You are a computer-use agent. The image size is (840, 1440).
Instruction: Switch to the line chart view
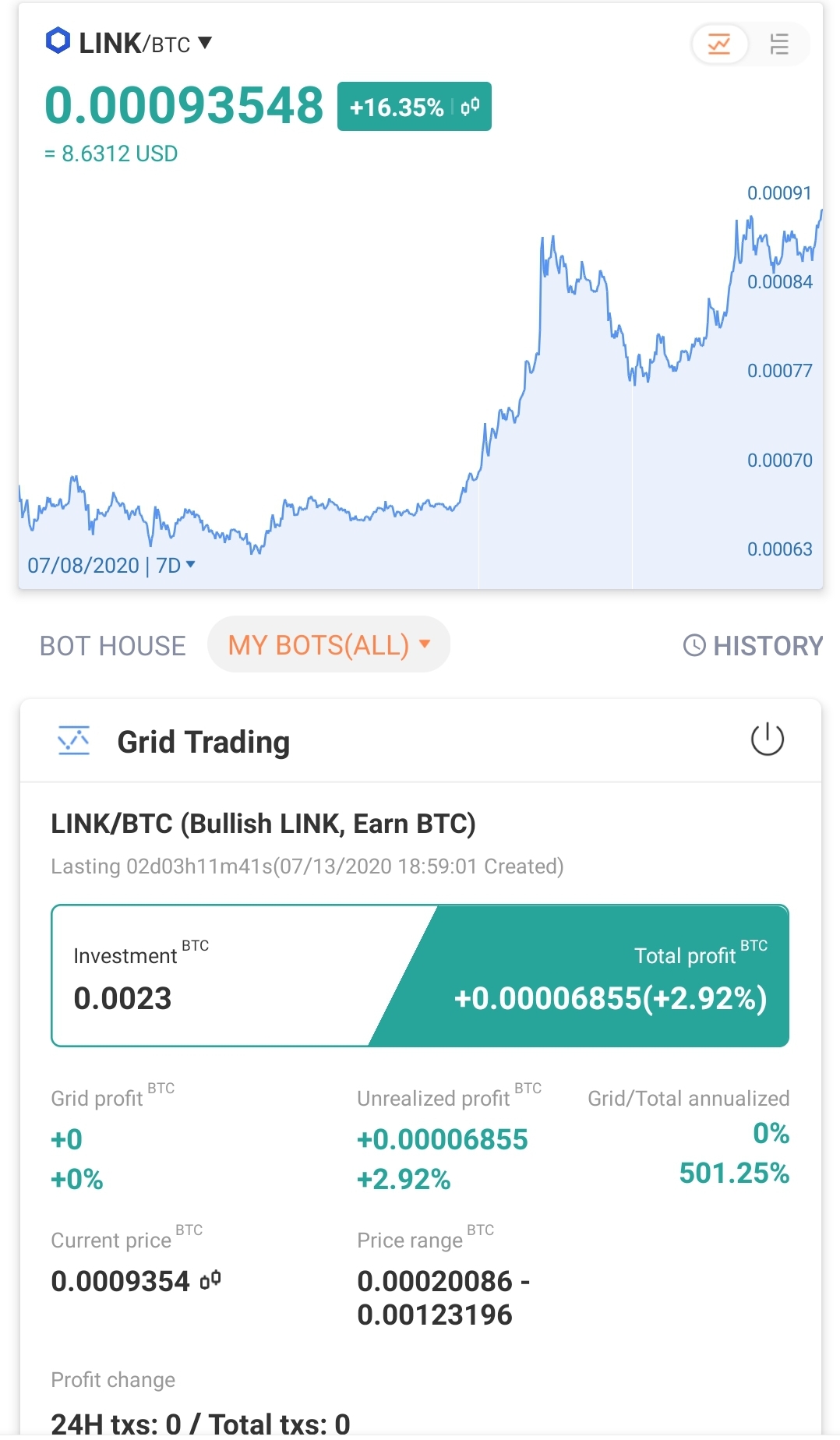point(719,44)
